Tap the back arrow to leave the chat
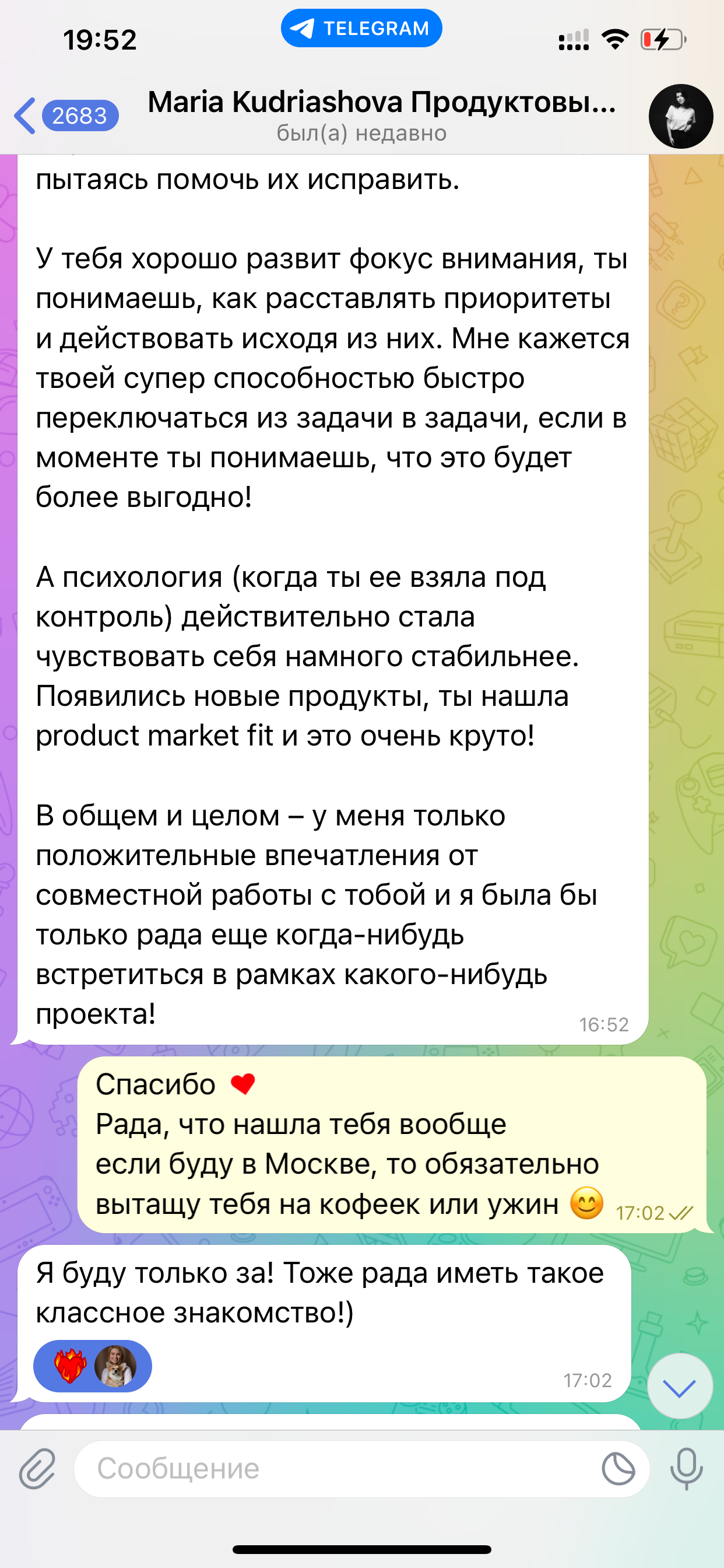Image resolution: width=724 pixels, height=1568 pixels. pos(27,116)
